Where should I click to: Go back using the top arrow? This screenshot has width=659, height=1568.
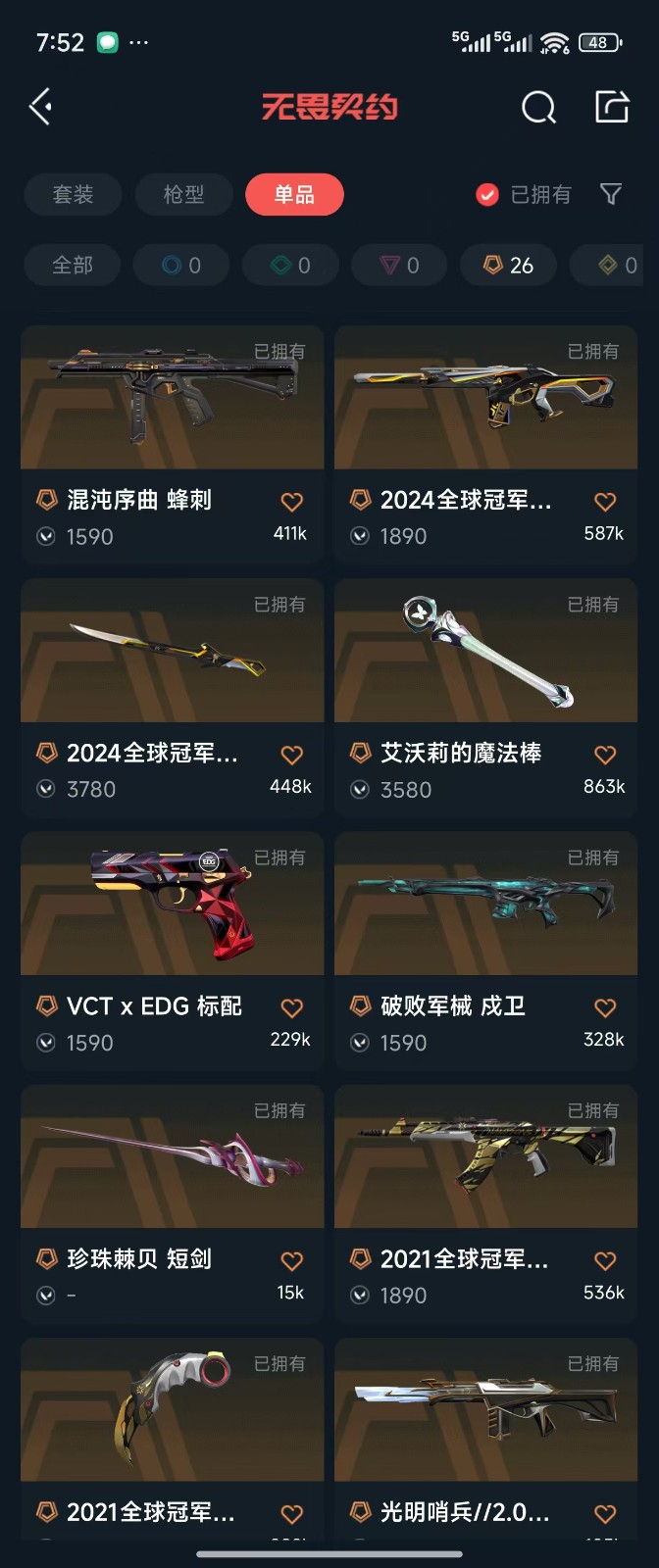point(41,107)
